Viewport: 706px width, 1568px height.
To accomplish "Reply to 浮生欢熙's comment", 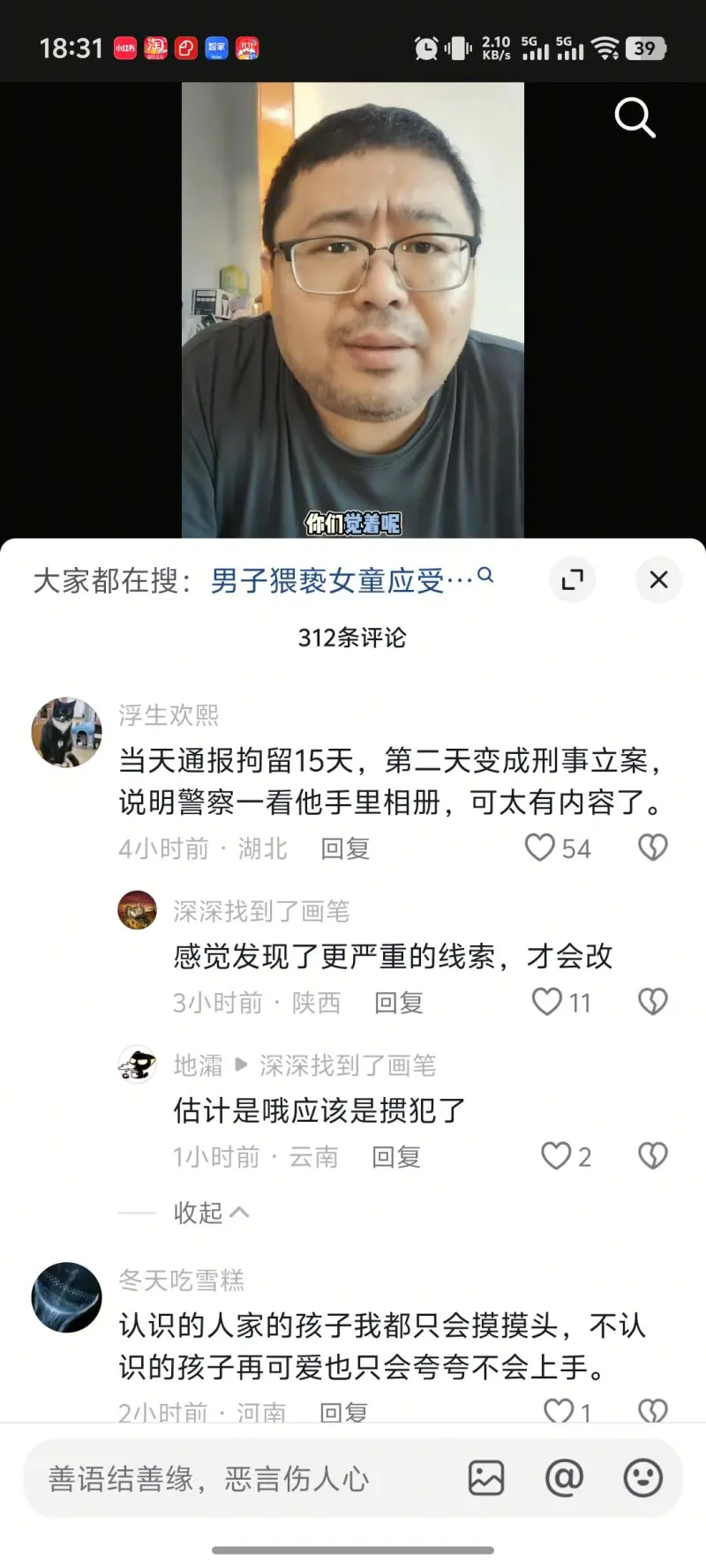I will (344, 848).
